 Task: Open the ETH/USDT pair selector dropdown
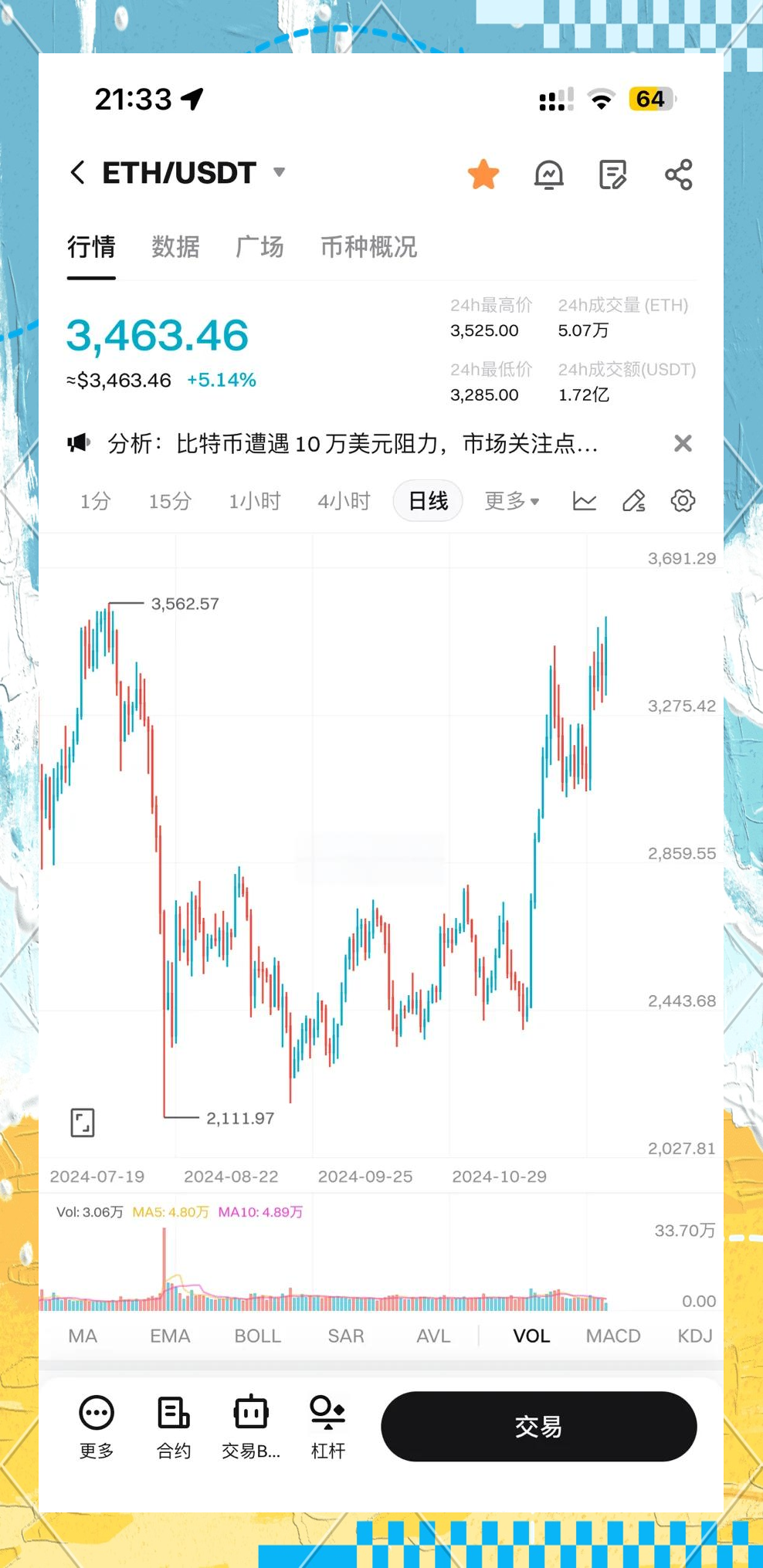tap(278, 172)
